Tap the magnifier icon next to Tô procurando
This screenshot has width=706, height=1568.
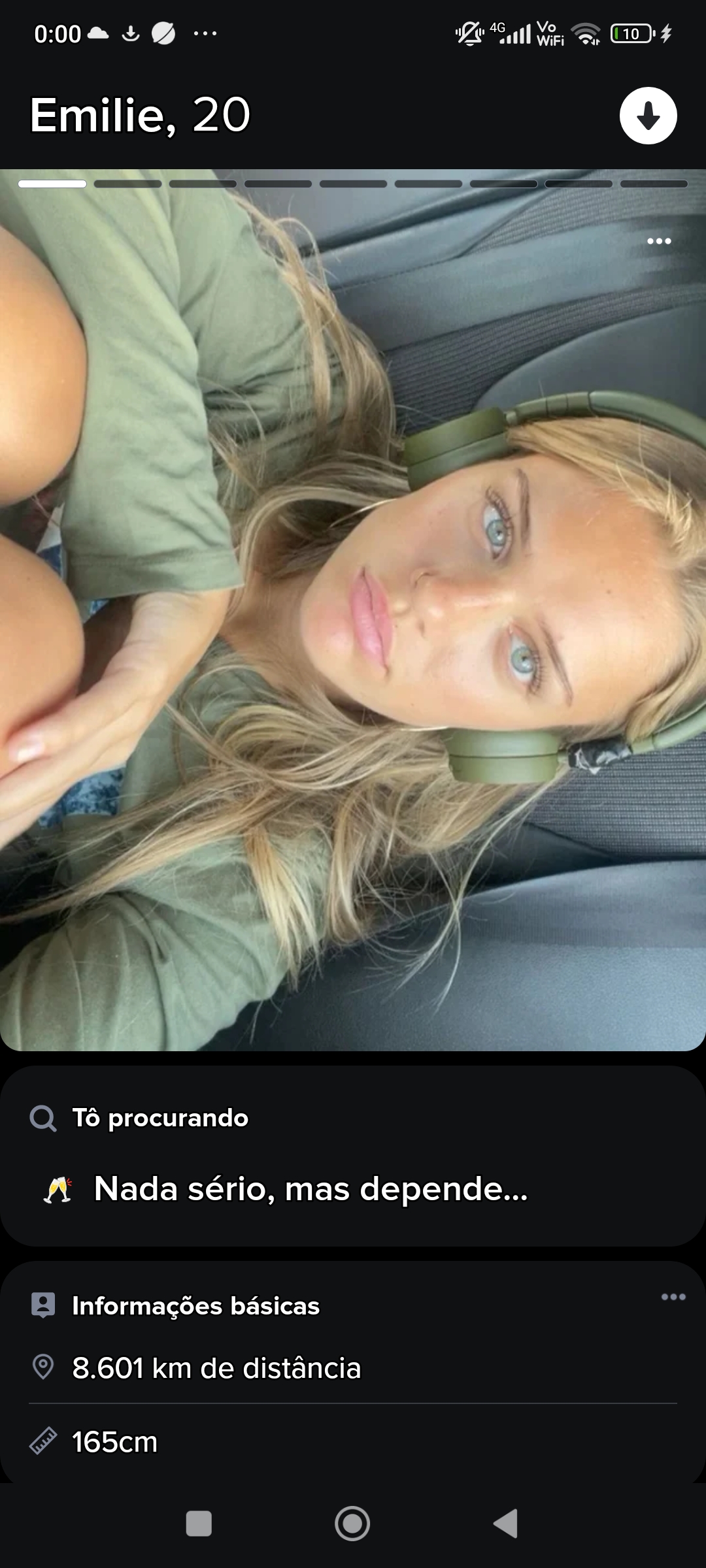point(42,1117)
